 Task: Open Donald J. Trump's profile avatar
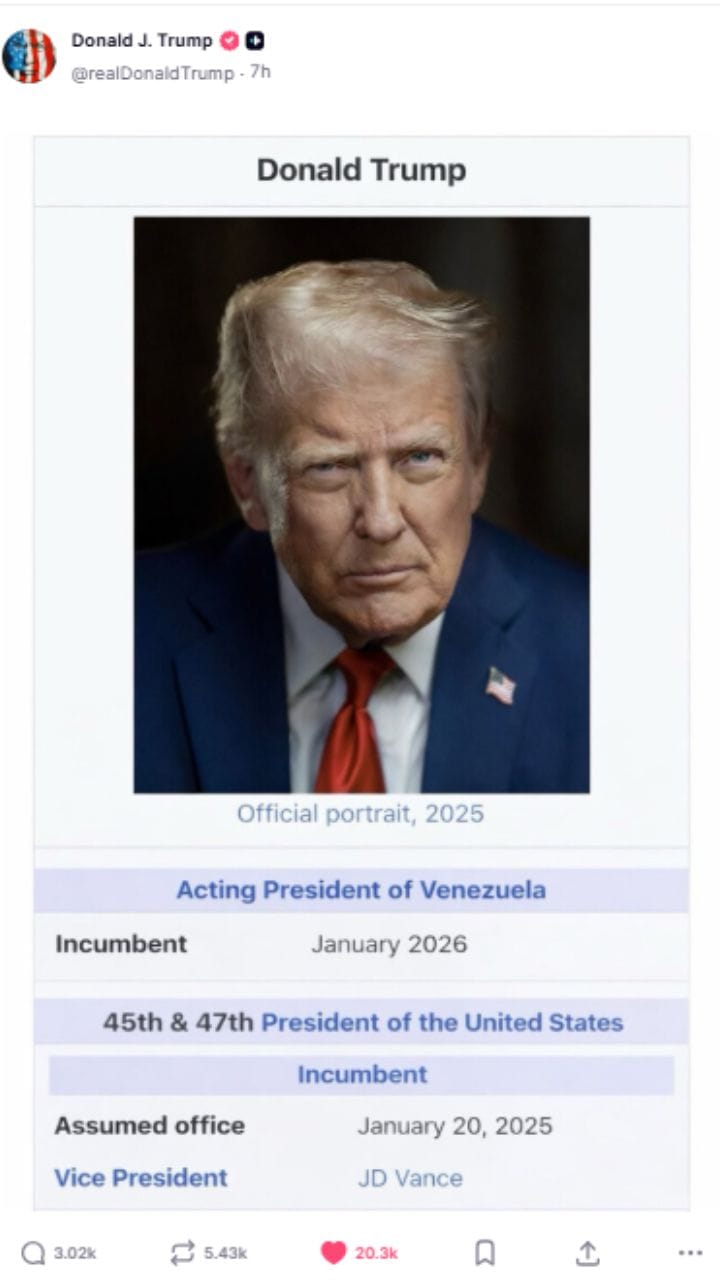tap(29, 56)
